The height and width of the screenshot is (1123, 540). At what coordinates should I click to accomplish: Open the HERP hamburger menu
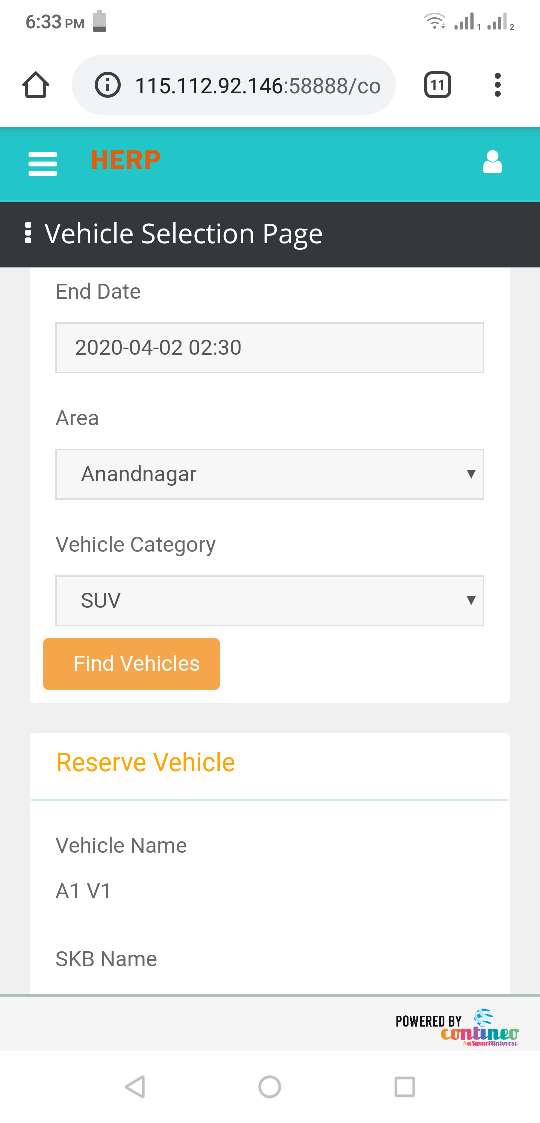click(x=42, y=163)
